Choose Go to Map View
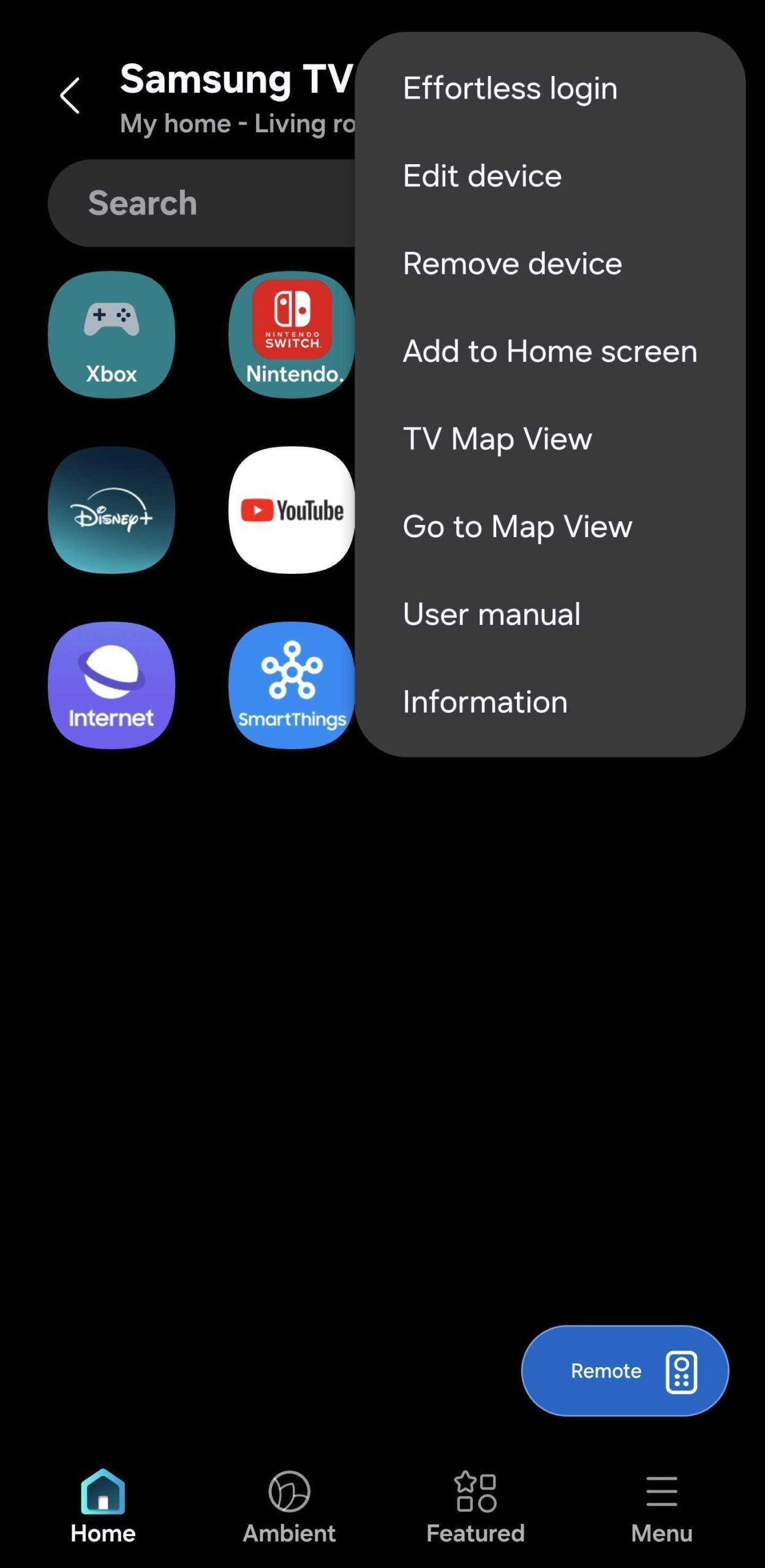 tap(517, 526)
